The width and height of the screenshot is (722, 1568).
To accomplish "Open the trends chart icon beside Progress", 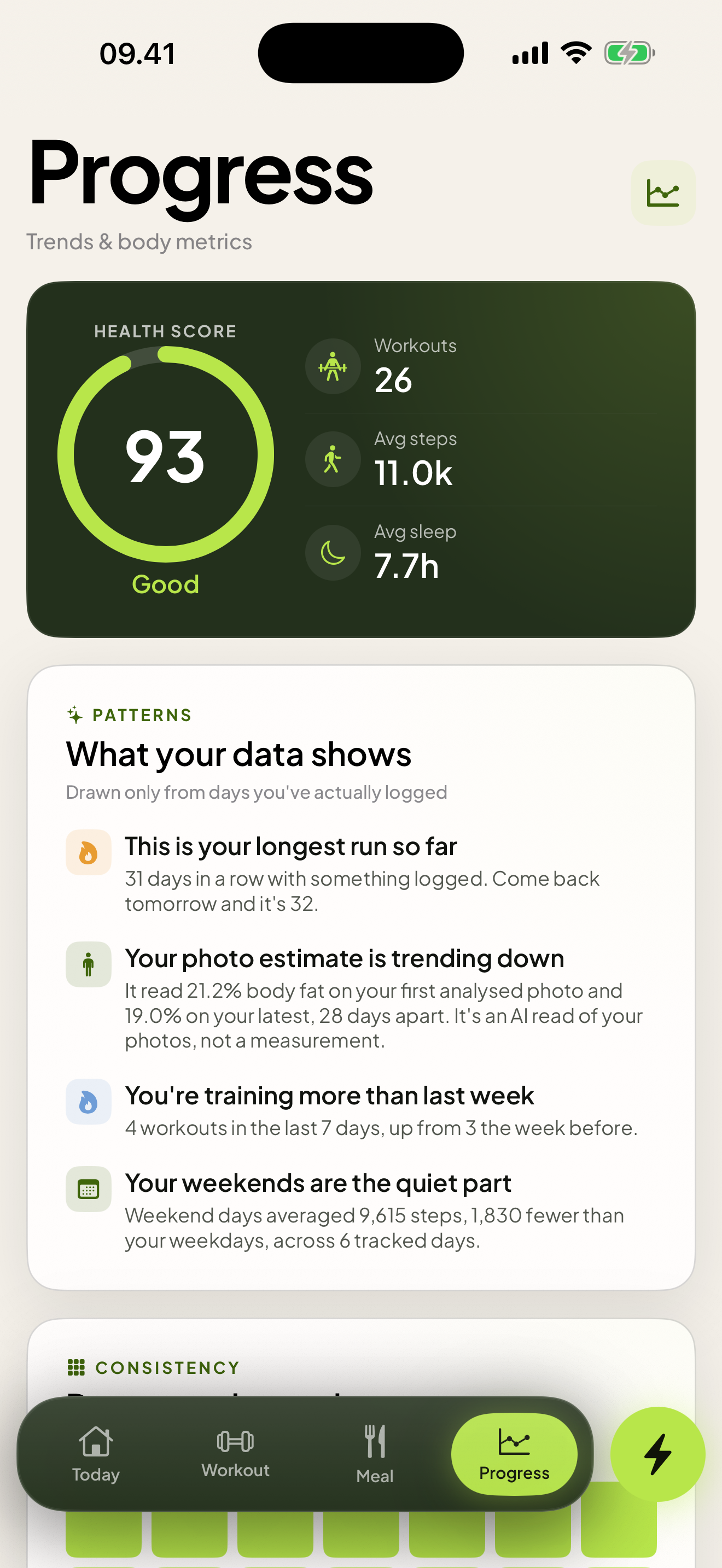I will (663, 193).
